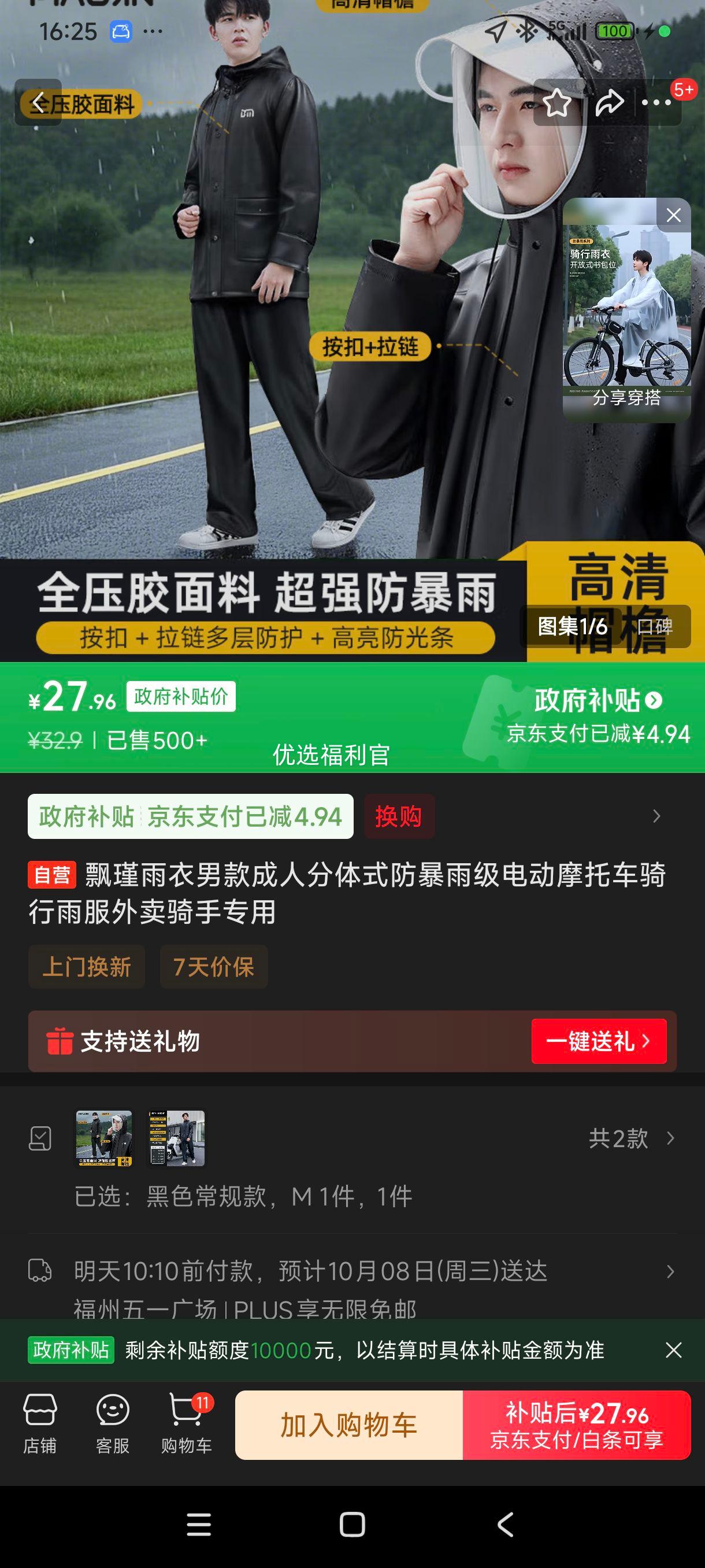705x1568 pixels.
Task: Open system recent apps menu
Action: pyautogui.click(x=199, y=1524)
